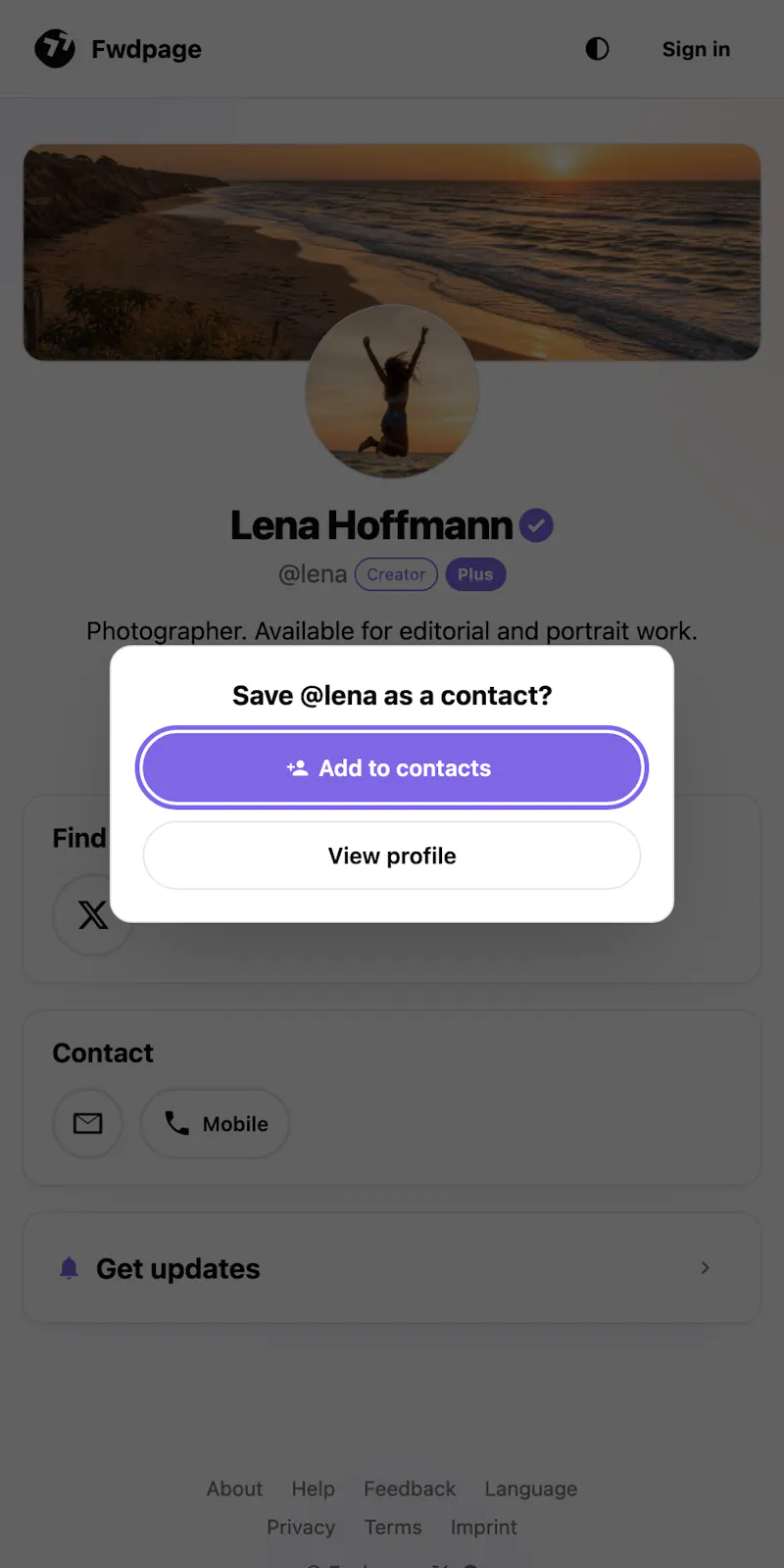Screen dimensions: 784x1568
Task: Call the Mobile number
Action: [216, 1123]
